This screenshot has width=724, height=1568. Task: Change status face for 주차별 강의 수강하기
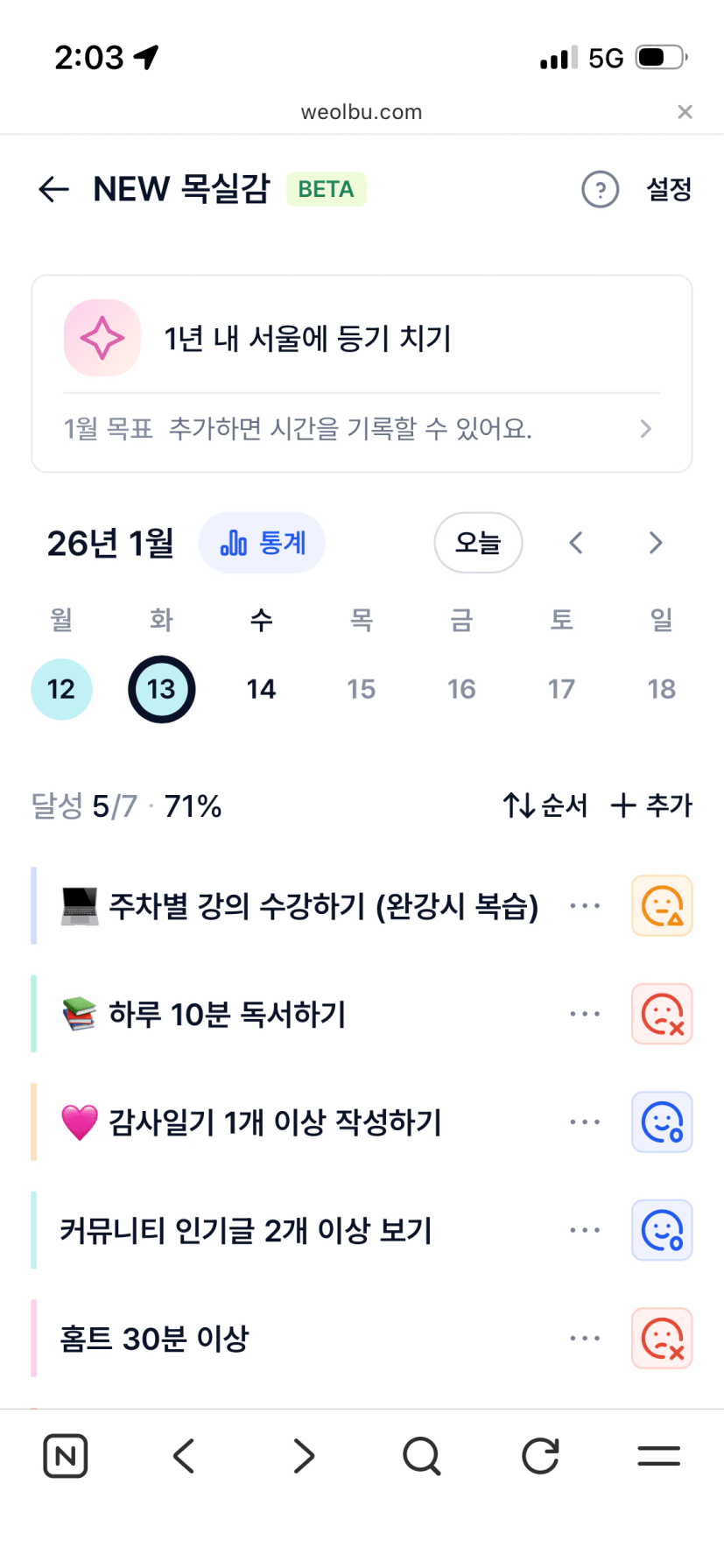point(662,906)
